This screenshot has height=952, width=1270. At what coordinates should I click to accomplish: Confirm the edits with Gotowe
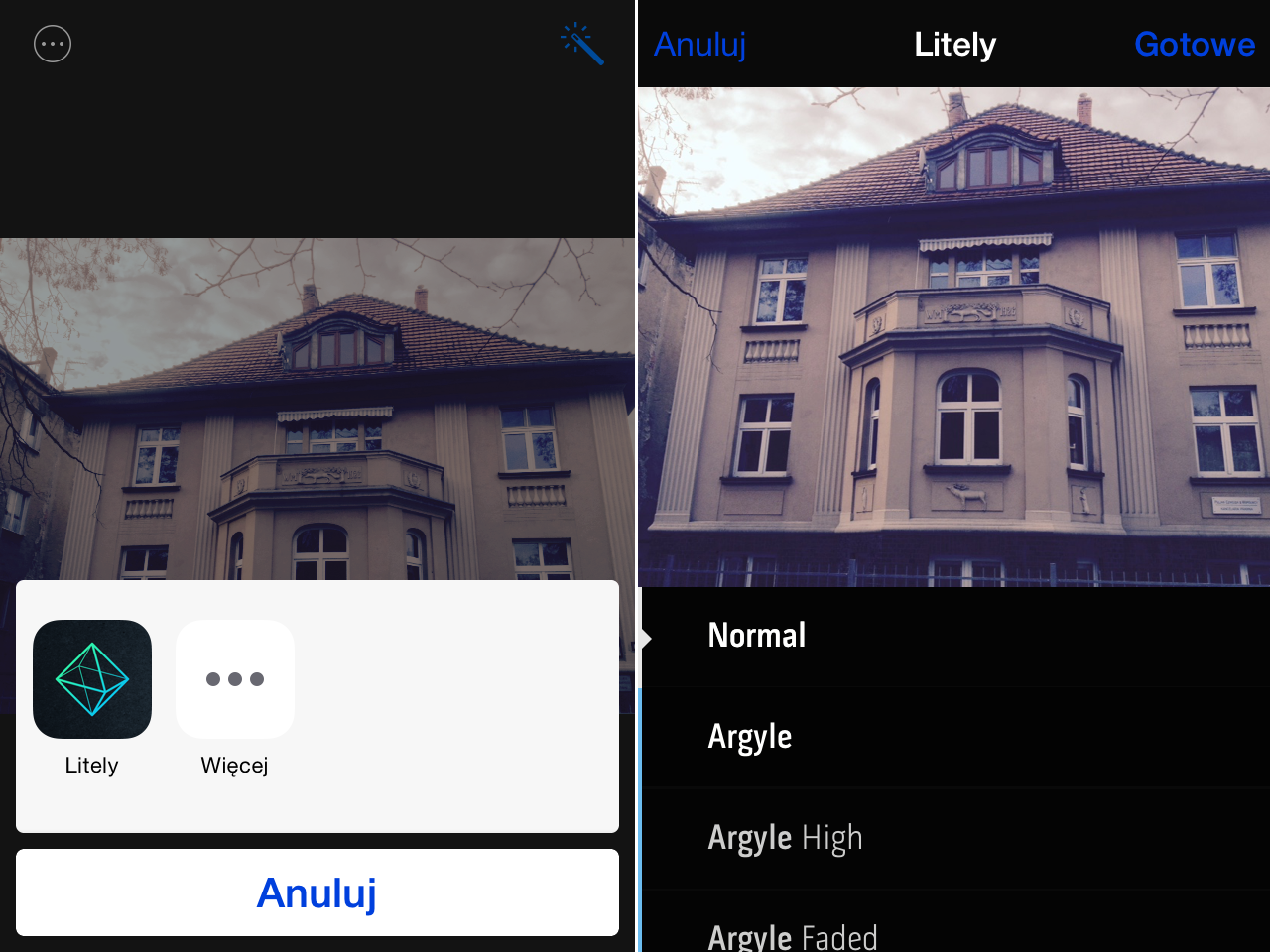click(x=1195, y=44)
